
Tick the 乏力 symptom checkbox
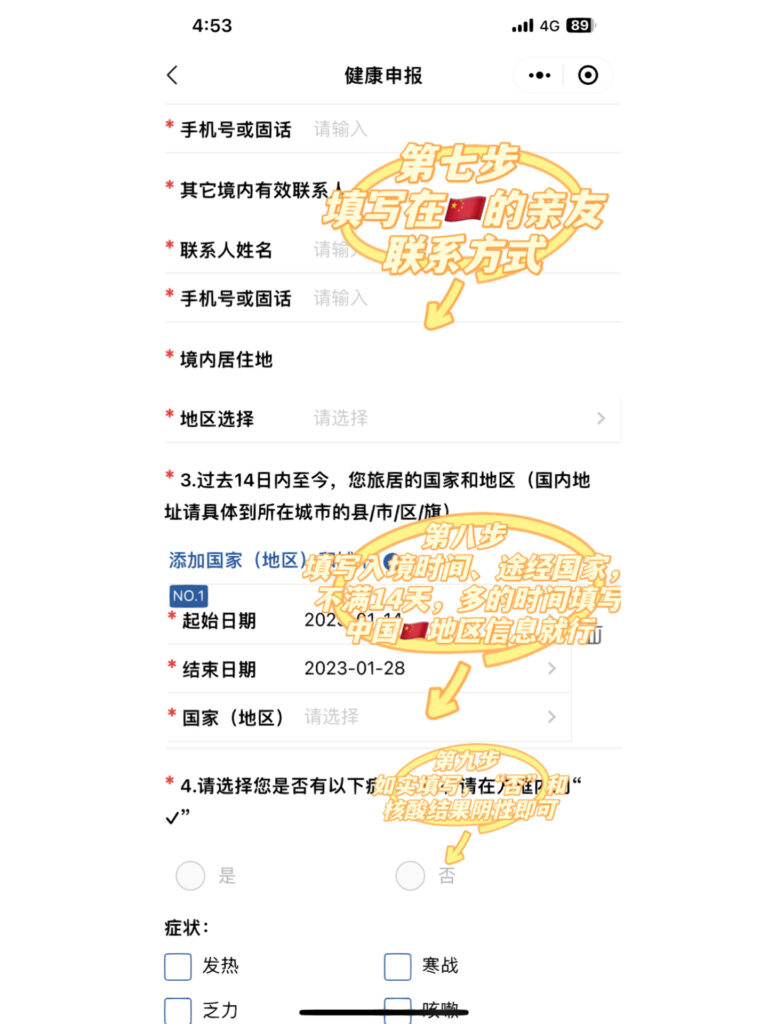click(x=178, y=1009)
